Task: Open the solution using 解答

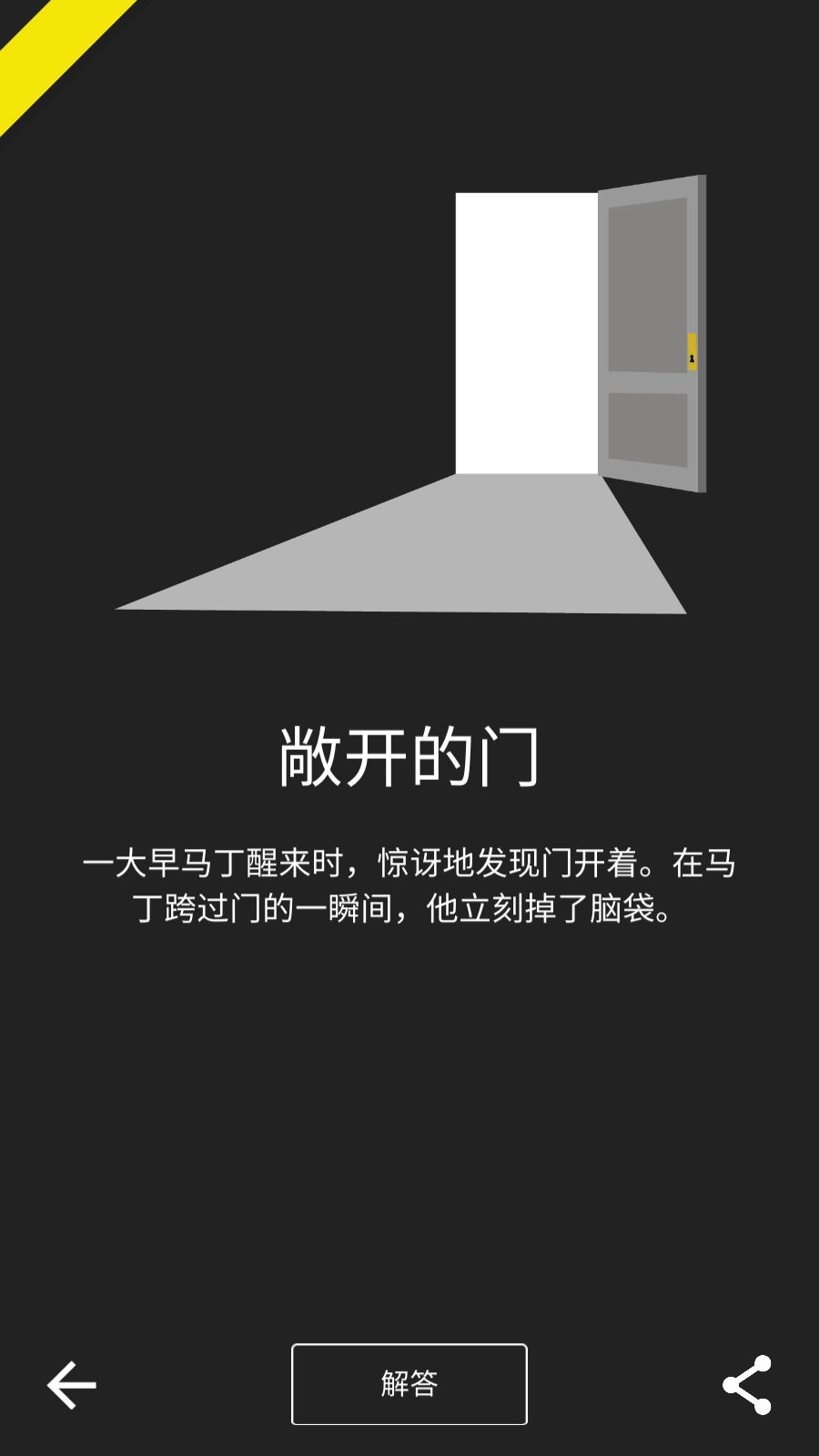Action: (x=408, y=1384)
